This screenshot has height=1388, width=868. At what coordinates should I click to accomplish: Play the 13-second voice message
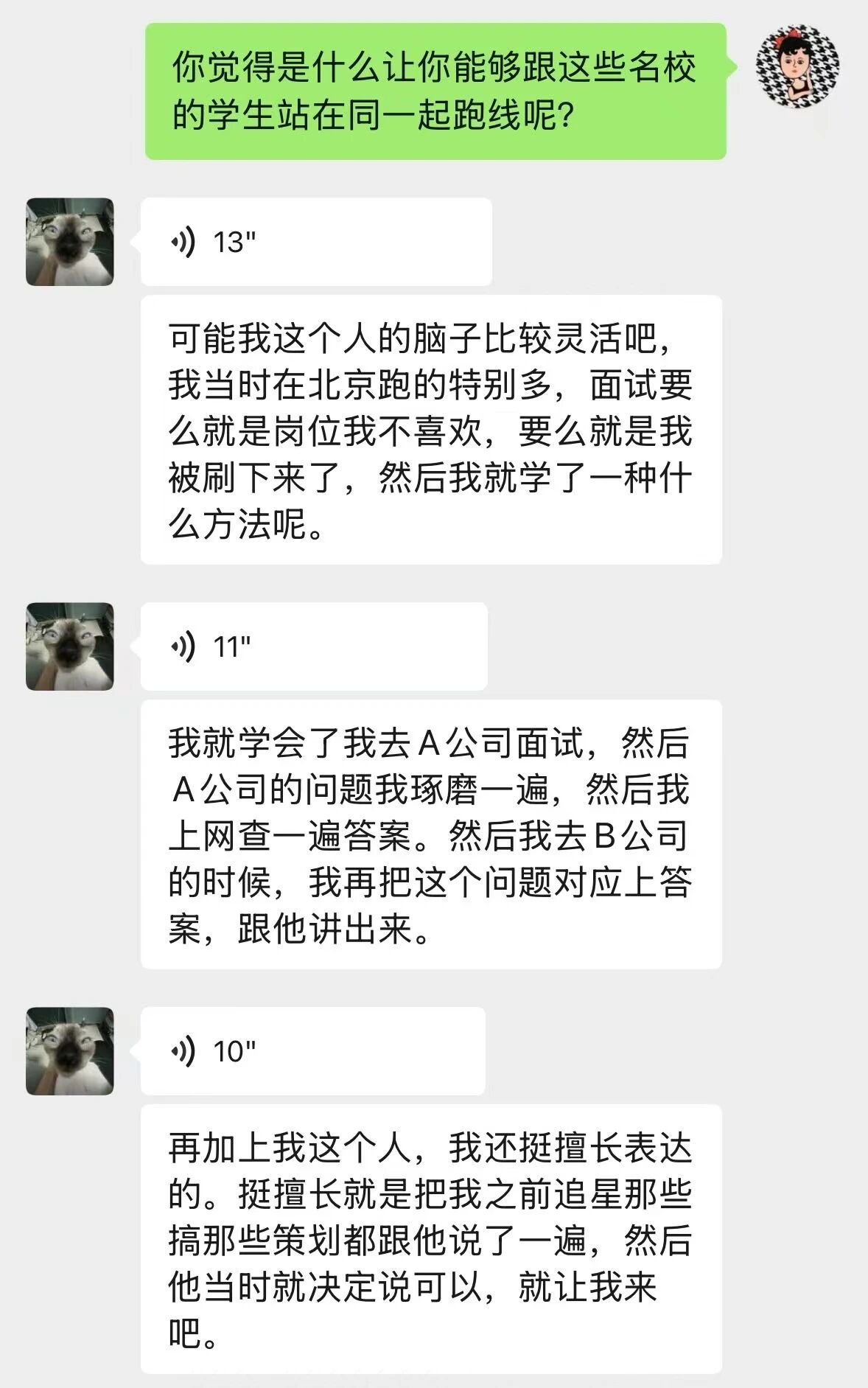315,242
